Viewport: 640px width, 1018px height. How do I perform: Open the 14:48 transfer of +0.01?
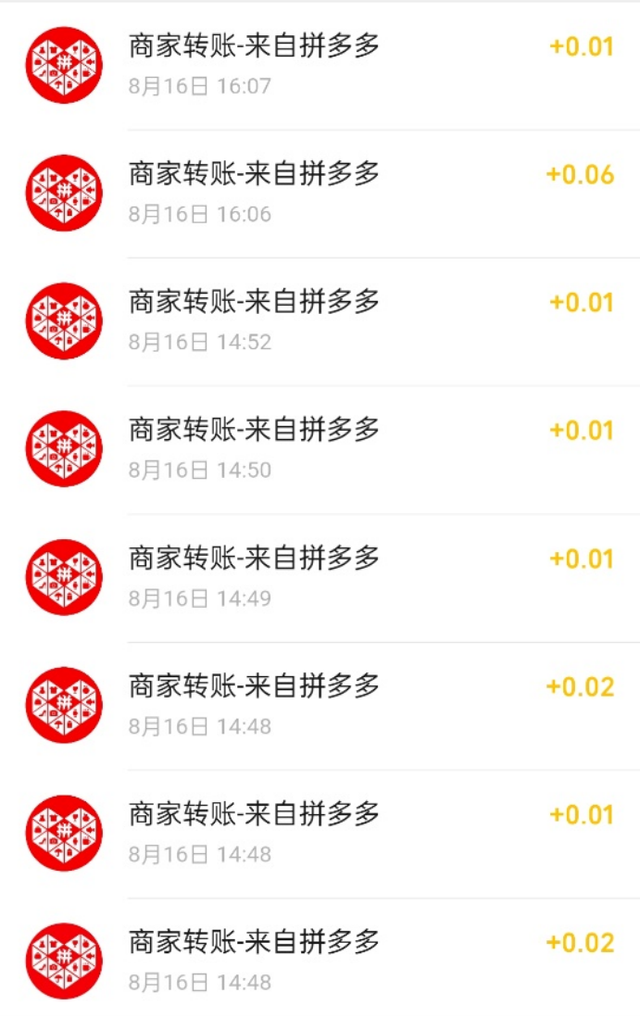[x=320, y=832]
